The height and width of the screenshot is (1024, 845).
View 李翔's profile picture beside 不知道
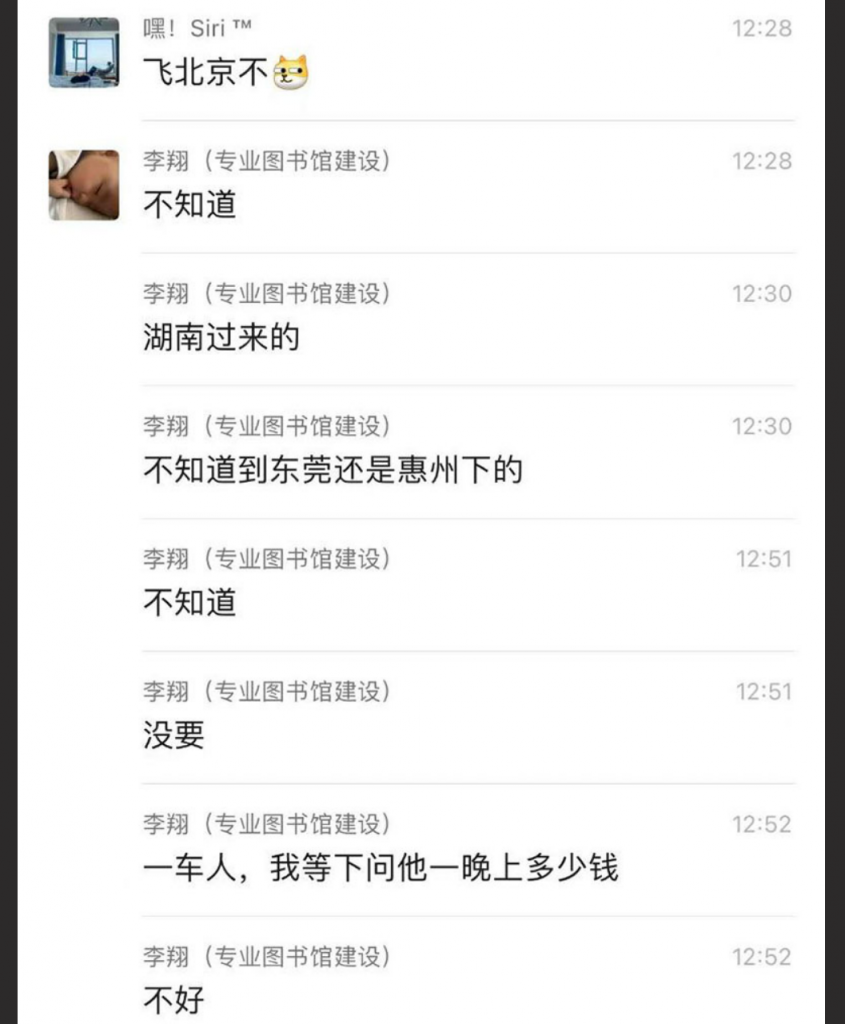[84, 185]
